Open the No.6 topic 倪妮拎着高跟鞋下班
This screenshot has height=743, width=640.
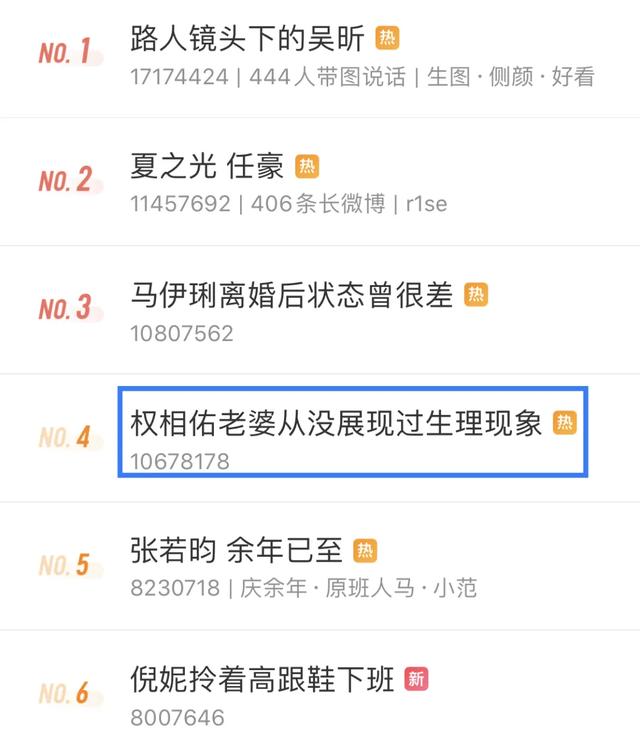(263, 679)
